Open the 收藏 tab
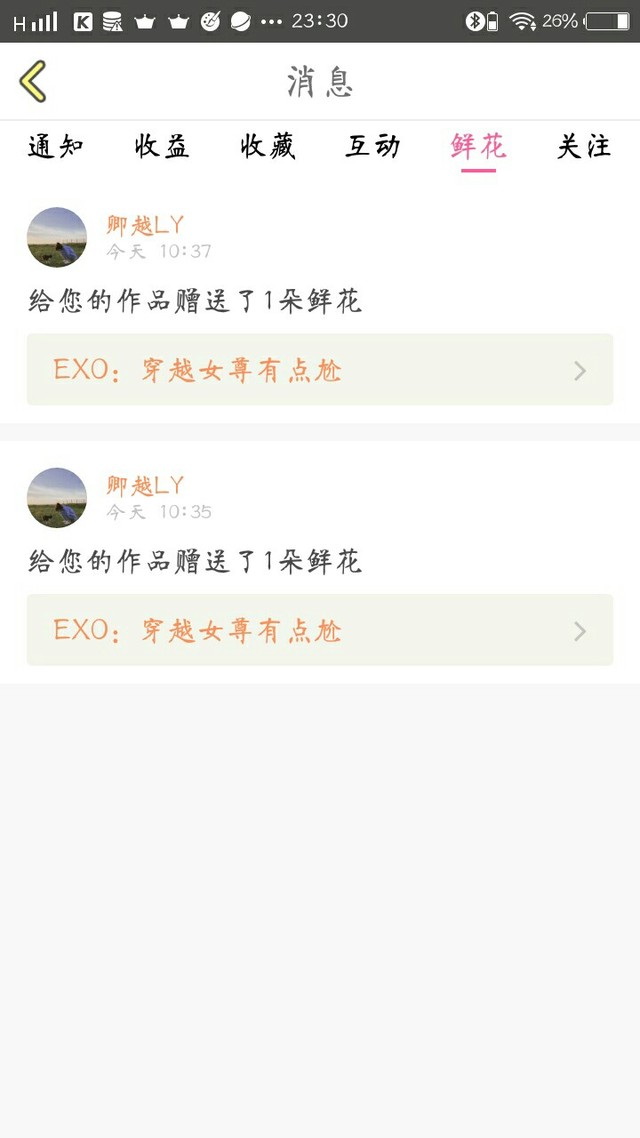Viewport: 640px width, 1138px height. coord(268,147)
